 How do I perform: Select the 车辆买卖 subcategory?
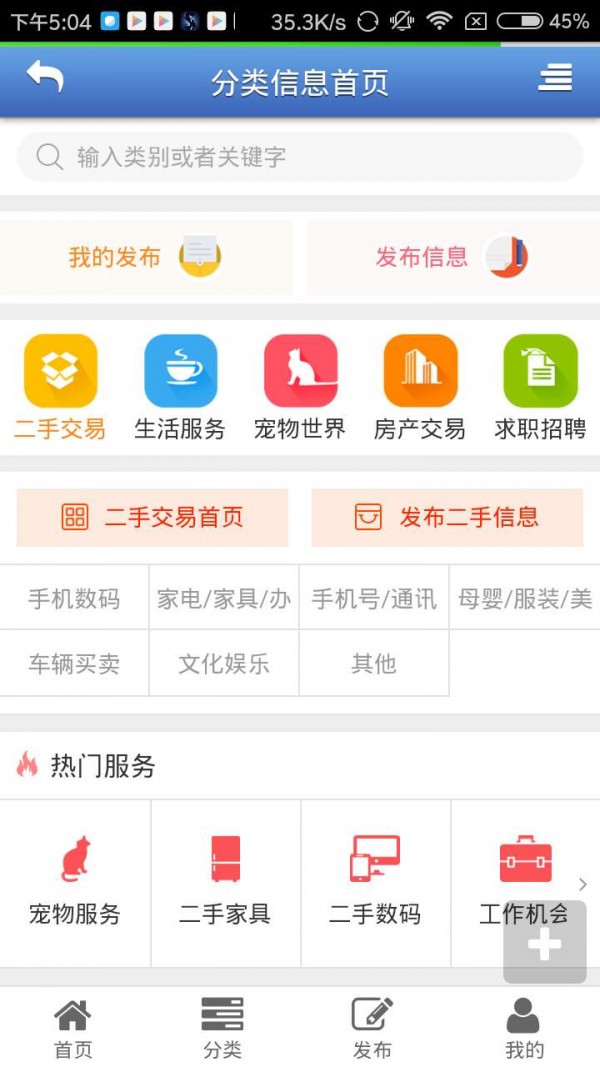click(74, 663)
